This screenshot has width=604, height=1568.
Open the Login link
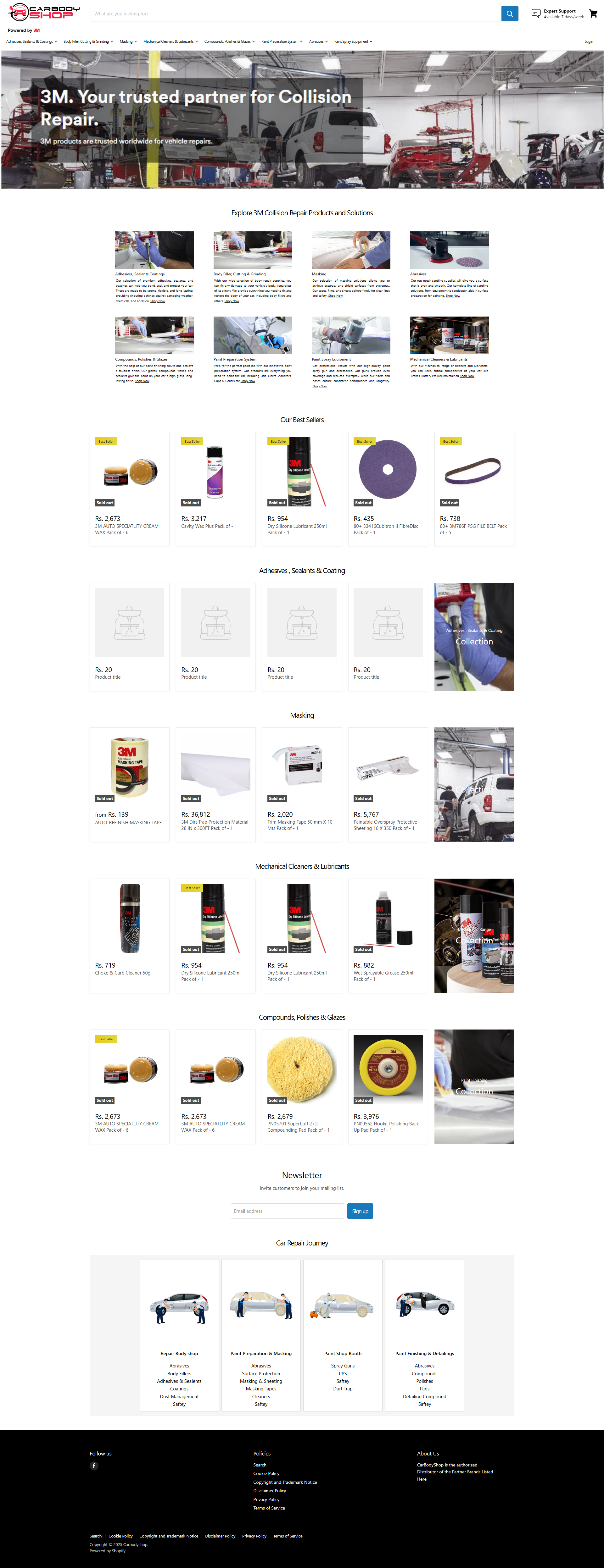tap(588, 41)
